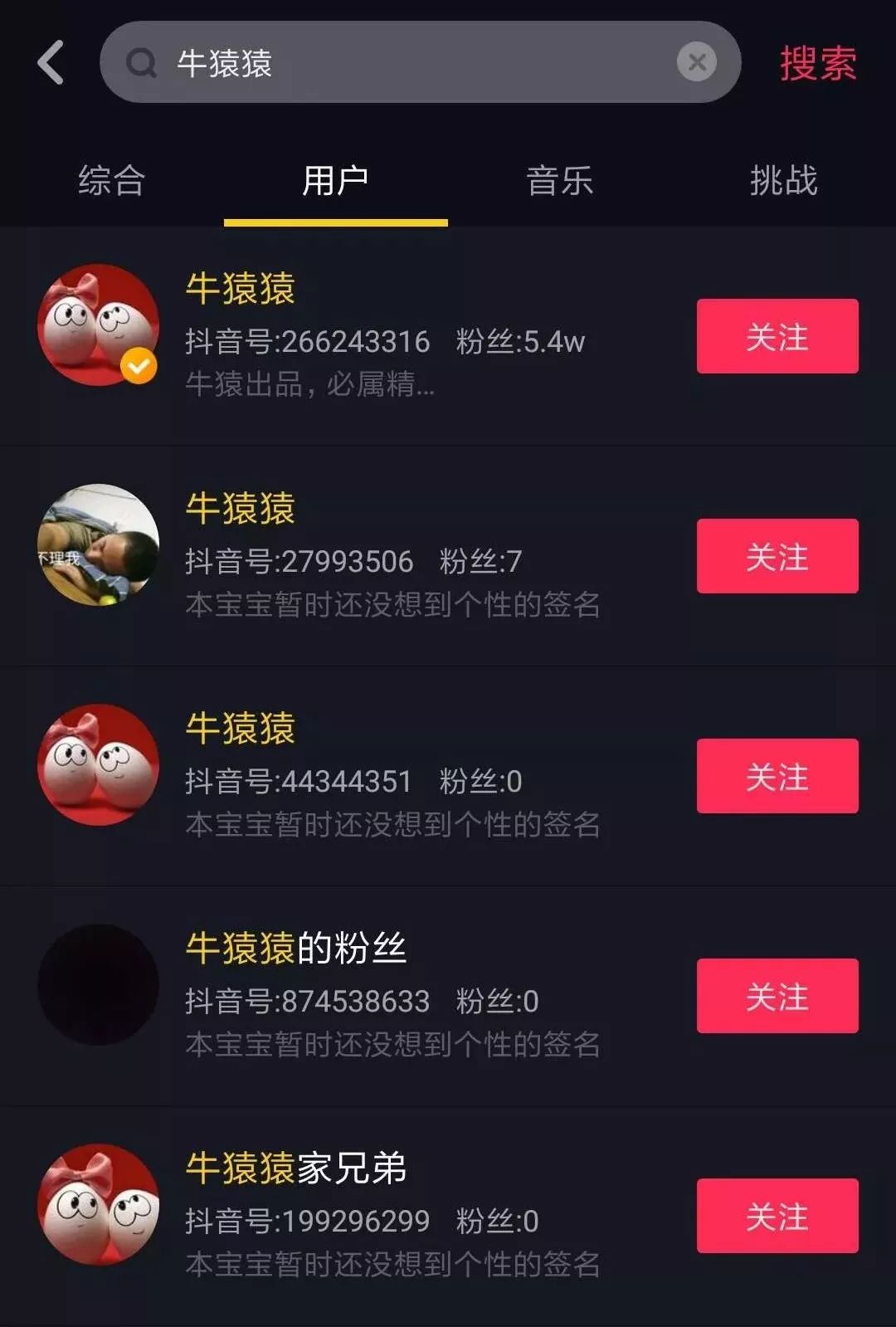Click the magnifier icon in the search bar
The width and height of the screenshot is (896, 1327).
click(141, 63)
